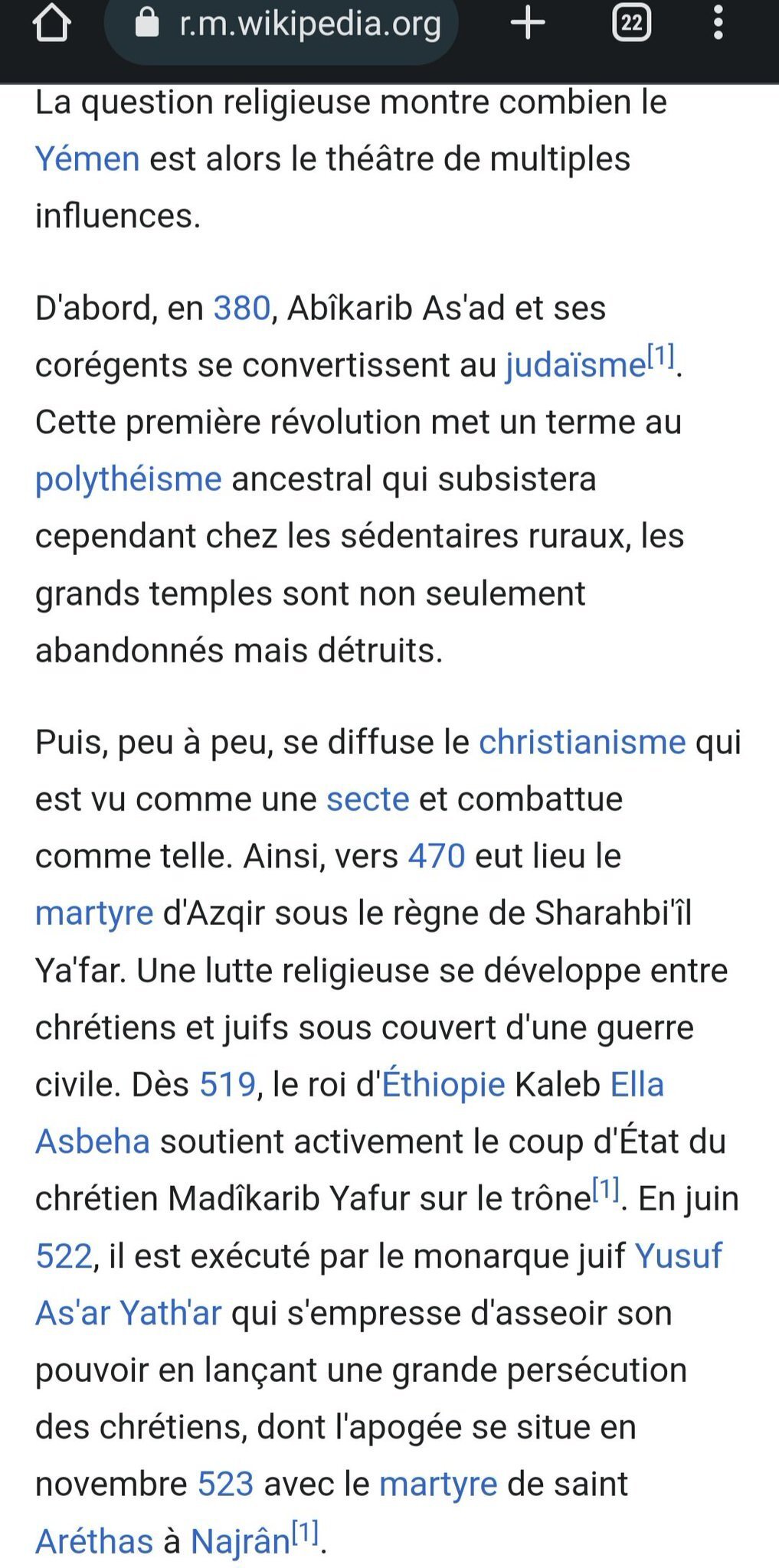Open the 522 year link
The height and width of the screenshot is (1568, 779).
tap(64, 1256)
